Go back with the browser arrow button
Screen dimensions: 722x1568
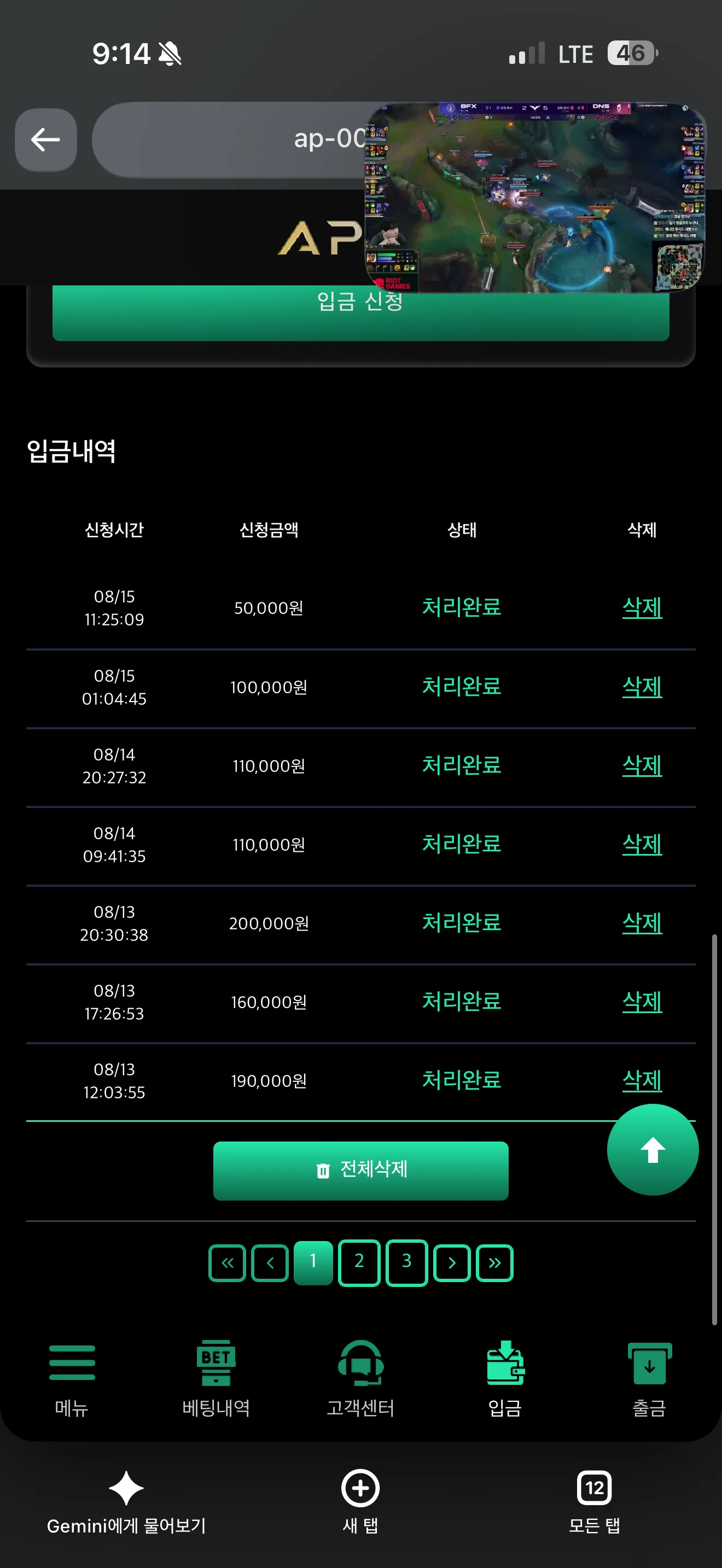click(x=45, y=140)
